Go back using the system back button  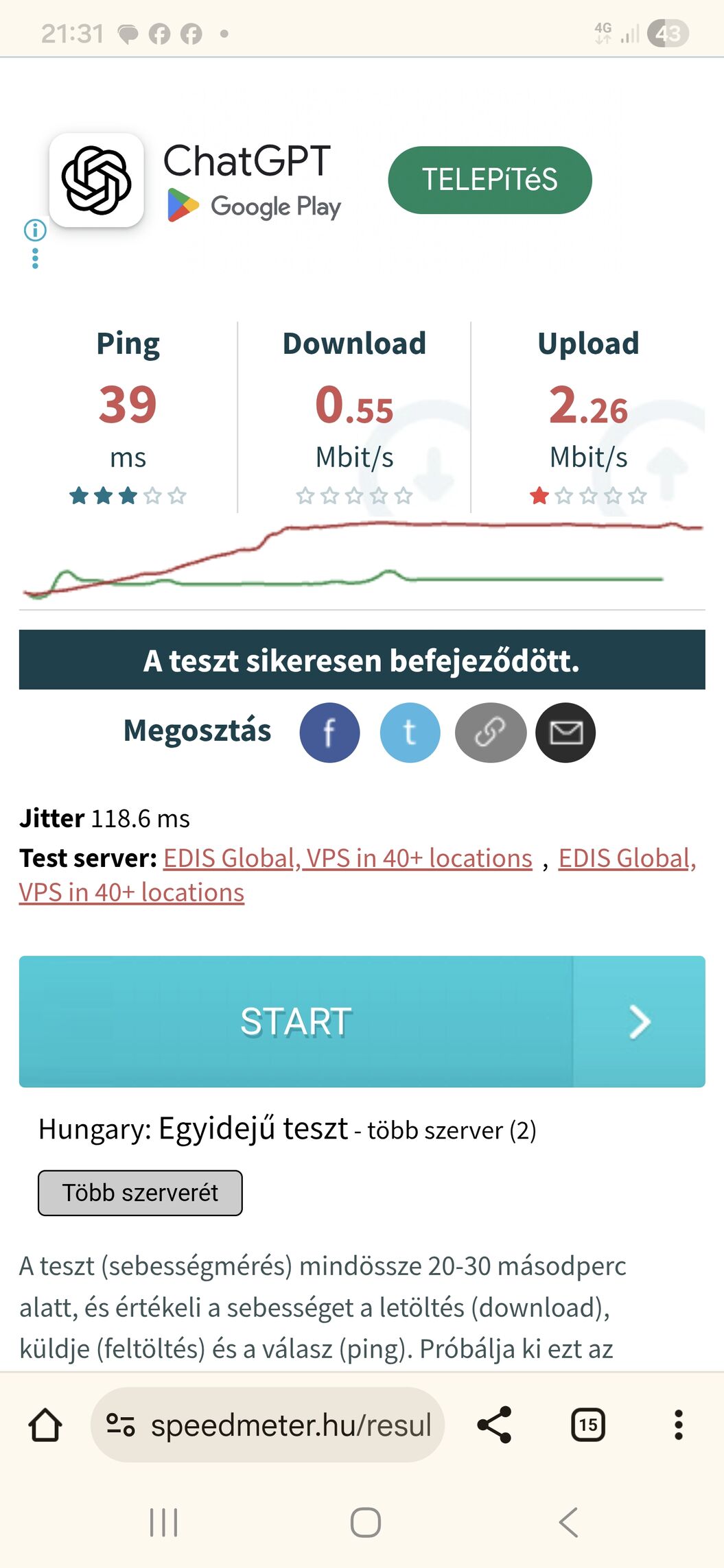point(568,1523)
